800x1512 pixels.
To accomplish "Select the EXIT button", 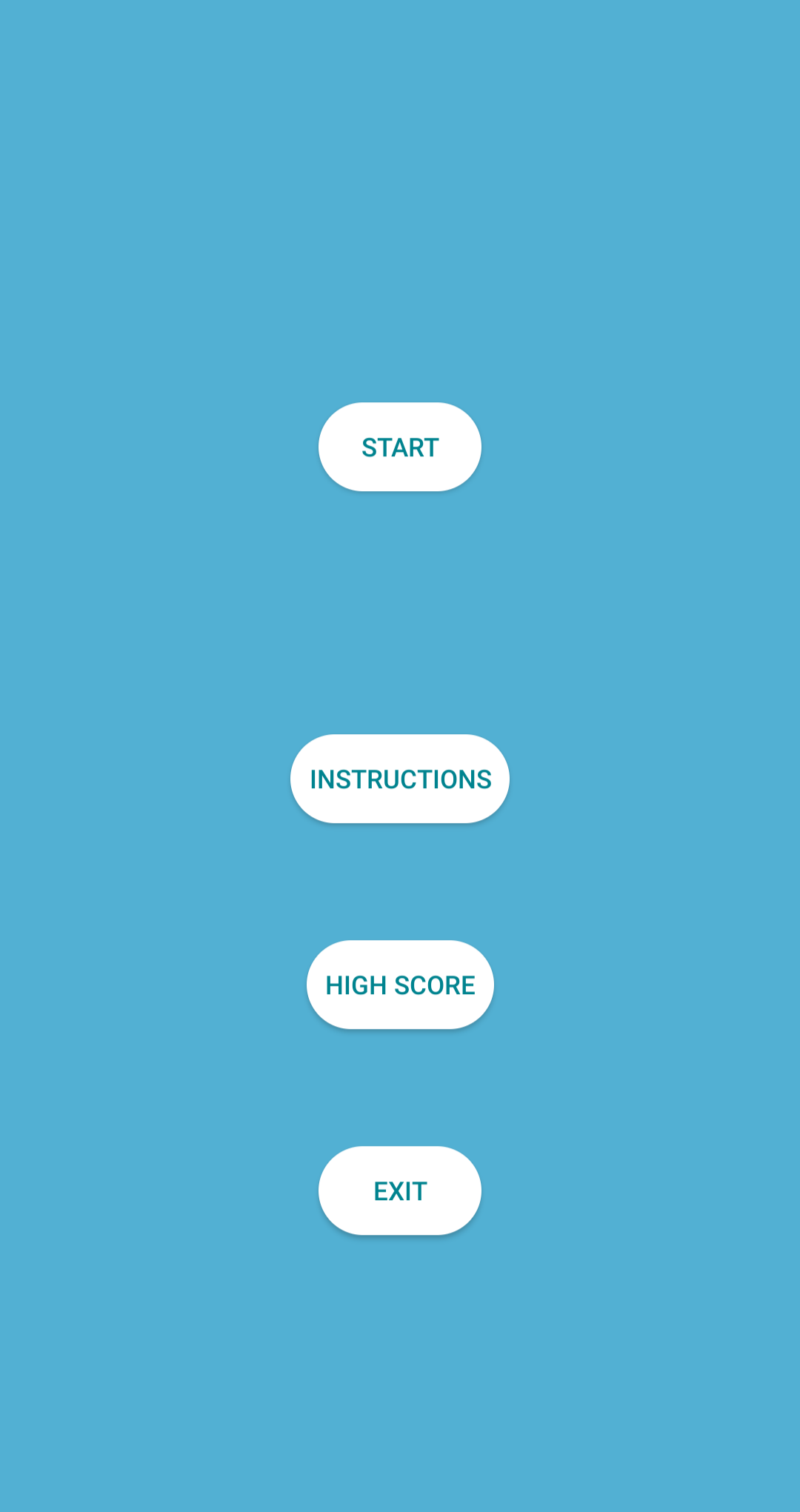I will 400,1190.
